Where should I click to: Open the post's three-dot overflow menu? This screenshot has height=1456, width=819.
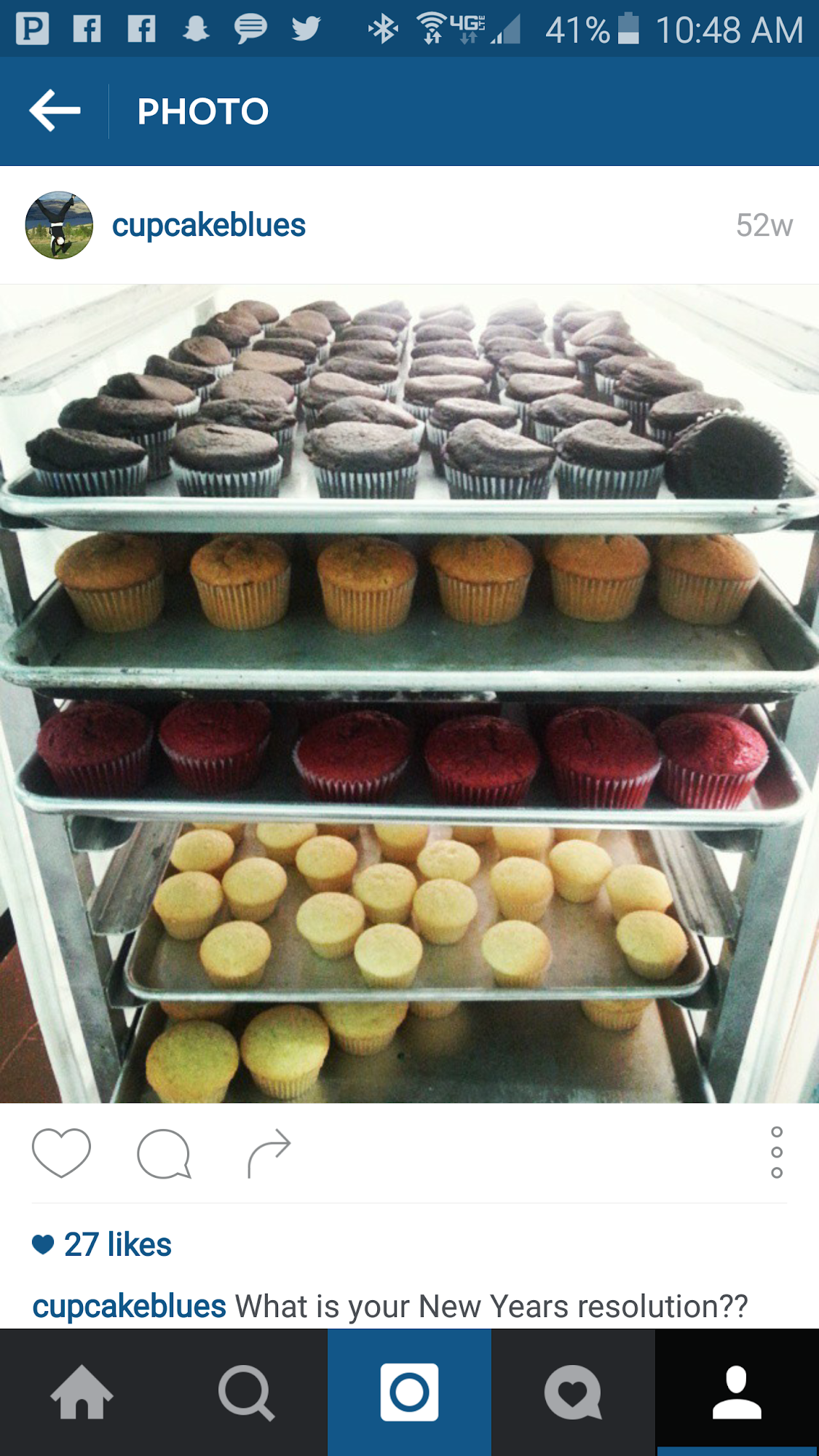[x=776, y=1152]
